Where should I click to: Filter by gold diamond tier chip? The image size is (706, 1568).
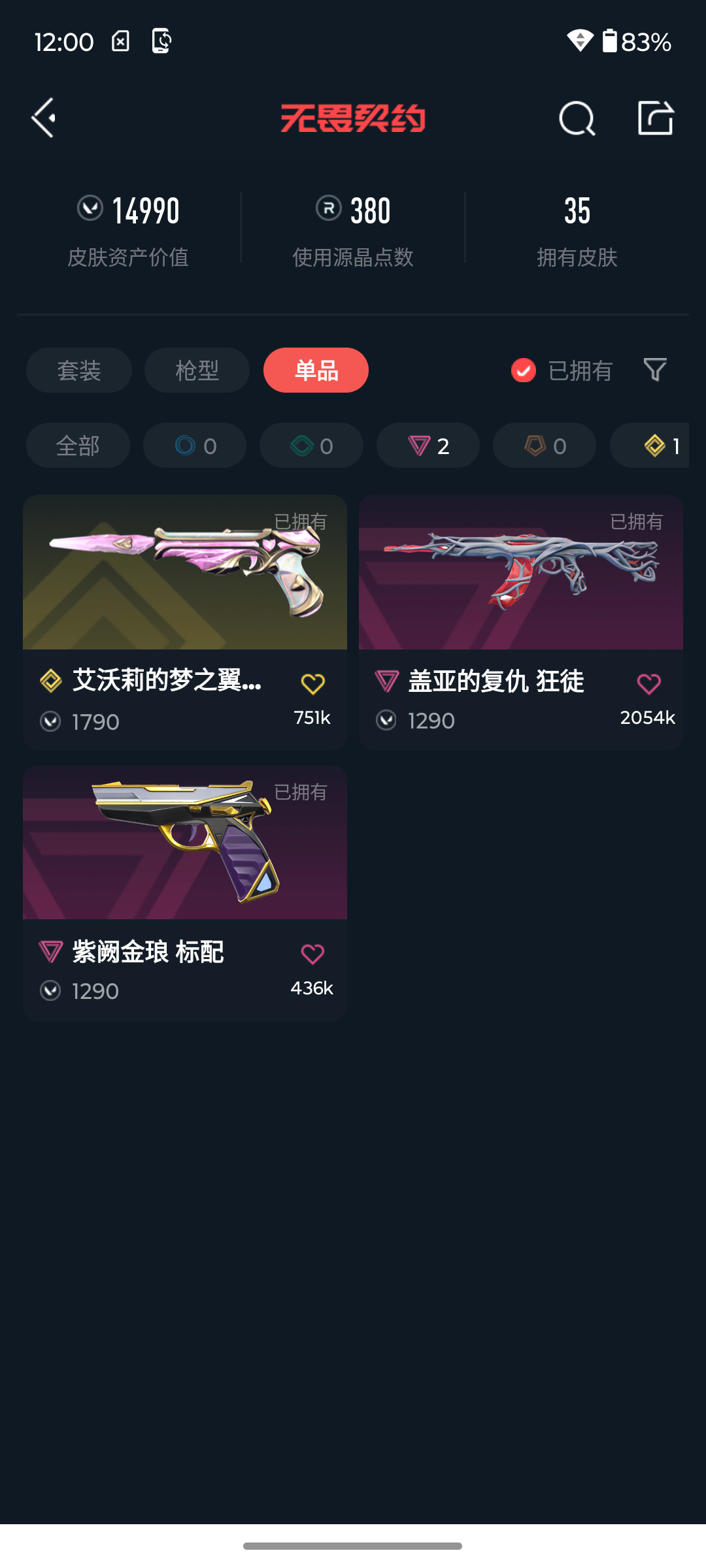tap(650, 446)
